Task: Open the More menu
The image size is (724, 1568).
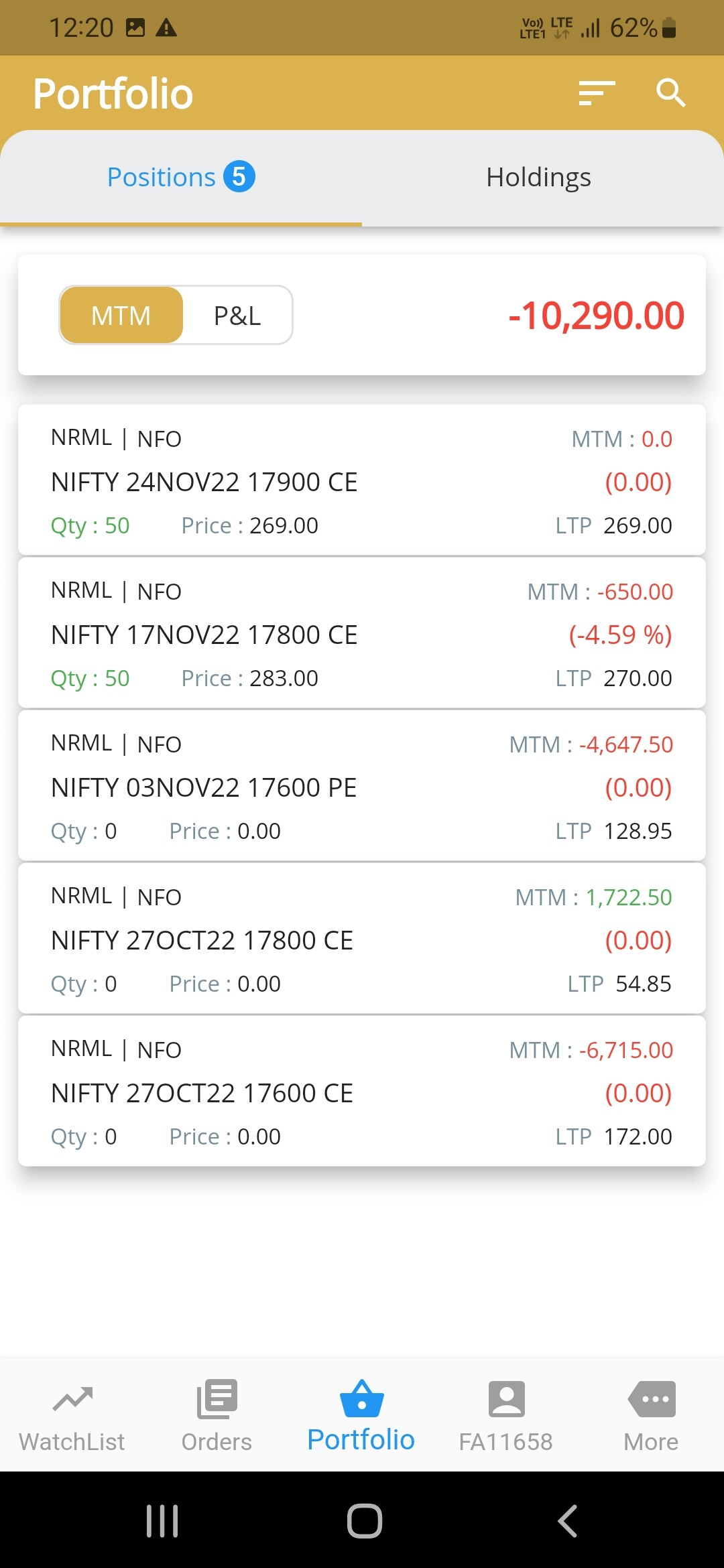Action: (x=651, y=1415)
